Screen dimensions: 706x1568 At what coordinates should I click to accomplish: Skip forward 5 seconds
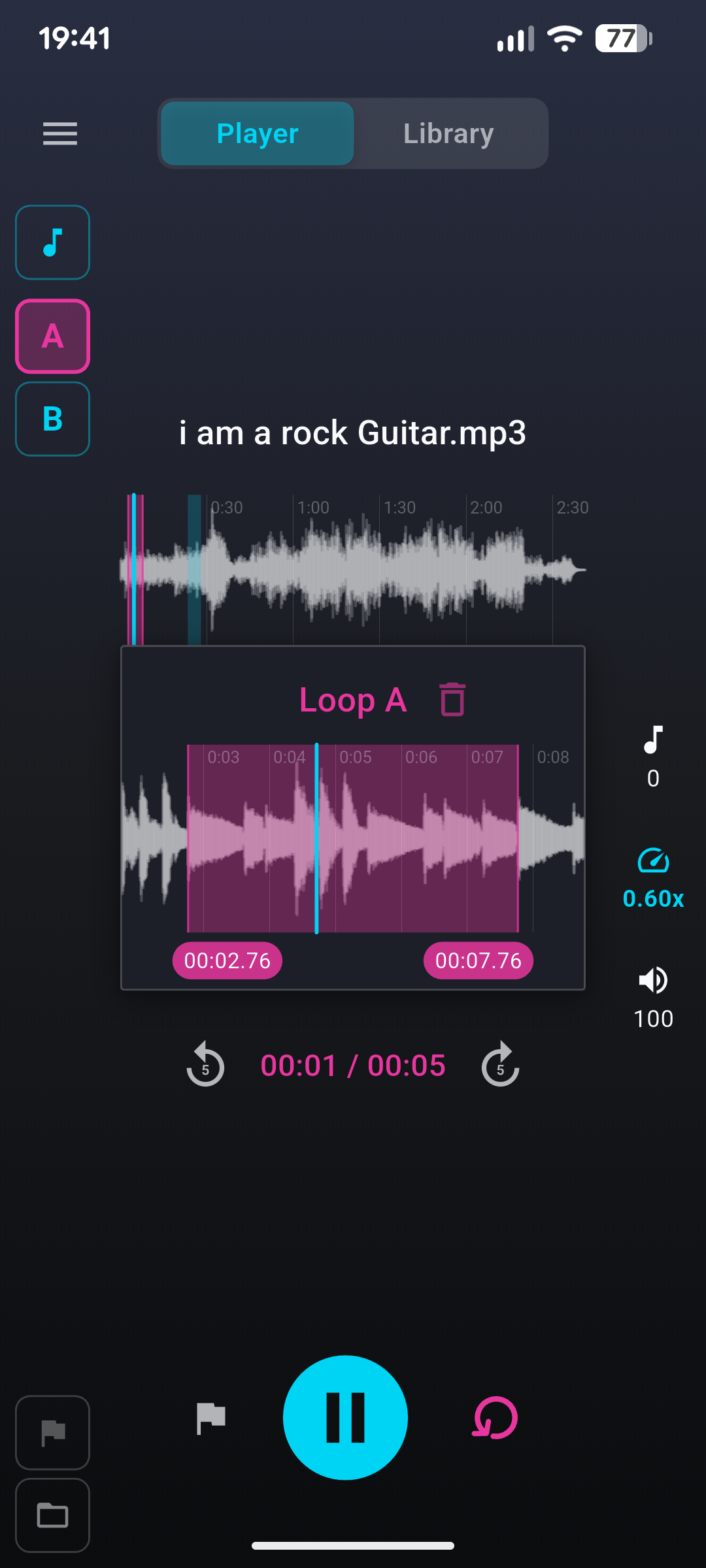pos(500,1065)
